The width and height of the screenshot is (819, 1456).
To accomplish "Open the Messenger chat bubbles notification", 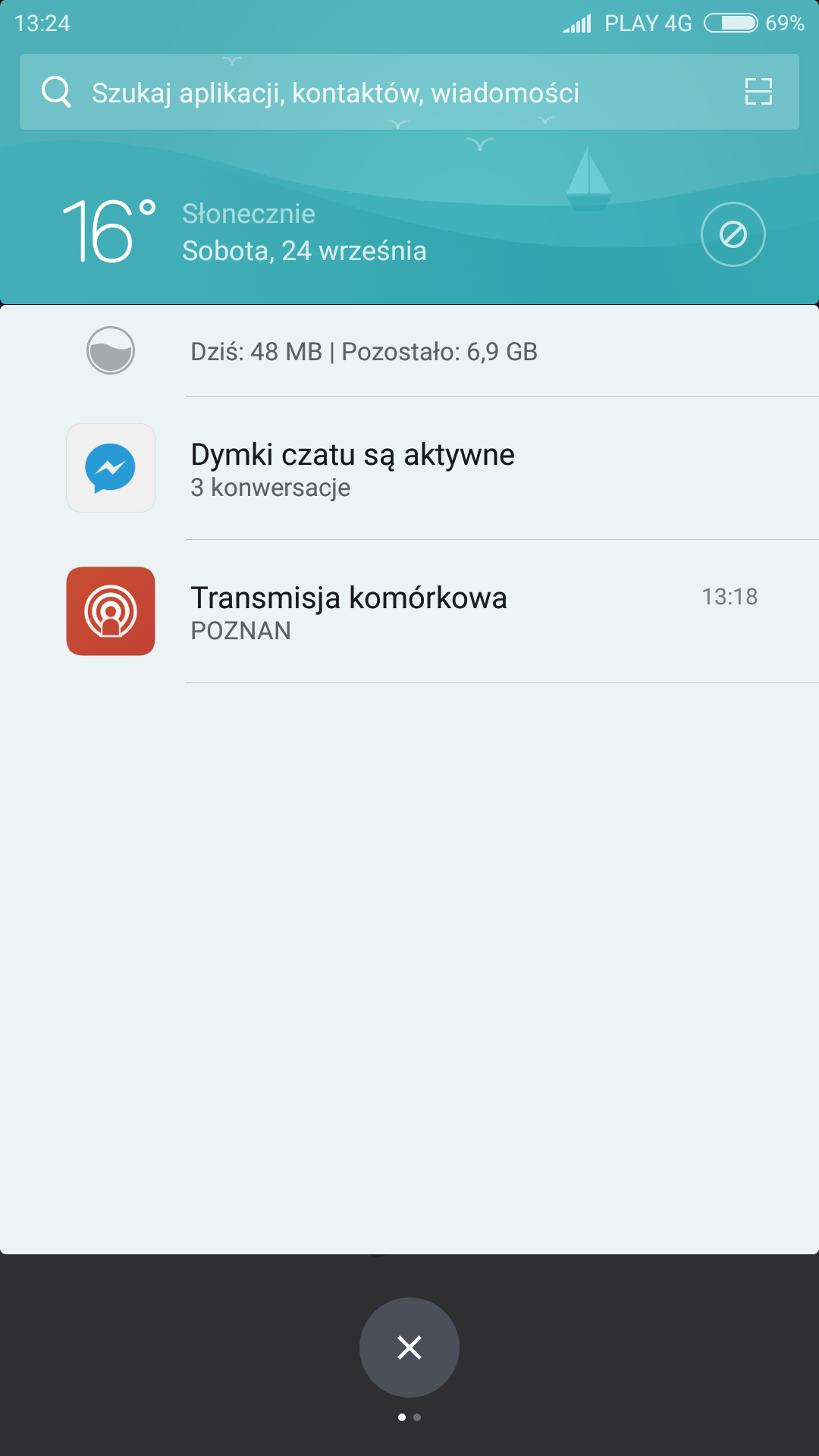I will (x=409, y=469).
